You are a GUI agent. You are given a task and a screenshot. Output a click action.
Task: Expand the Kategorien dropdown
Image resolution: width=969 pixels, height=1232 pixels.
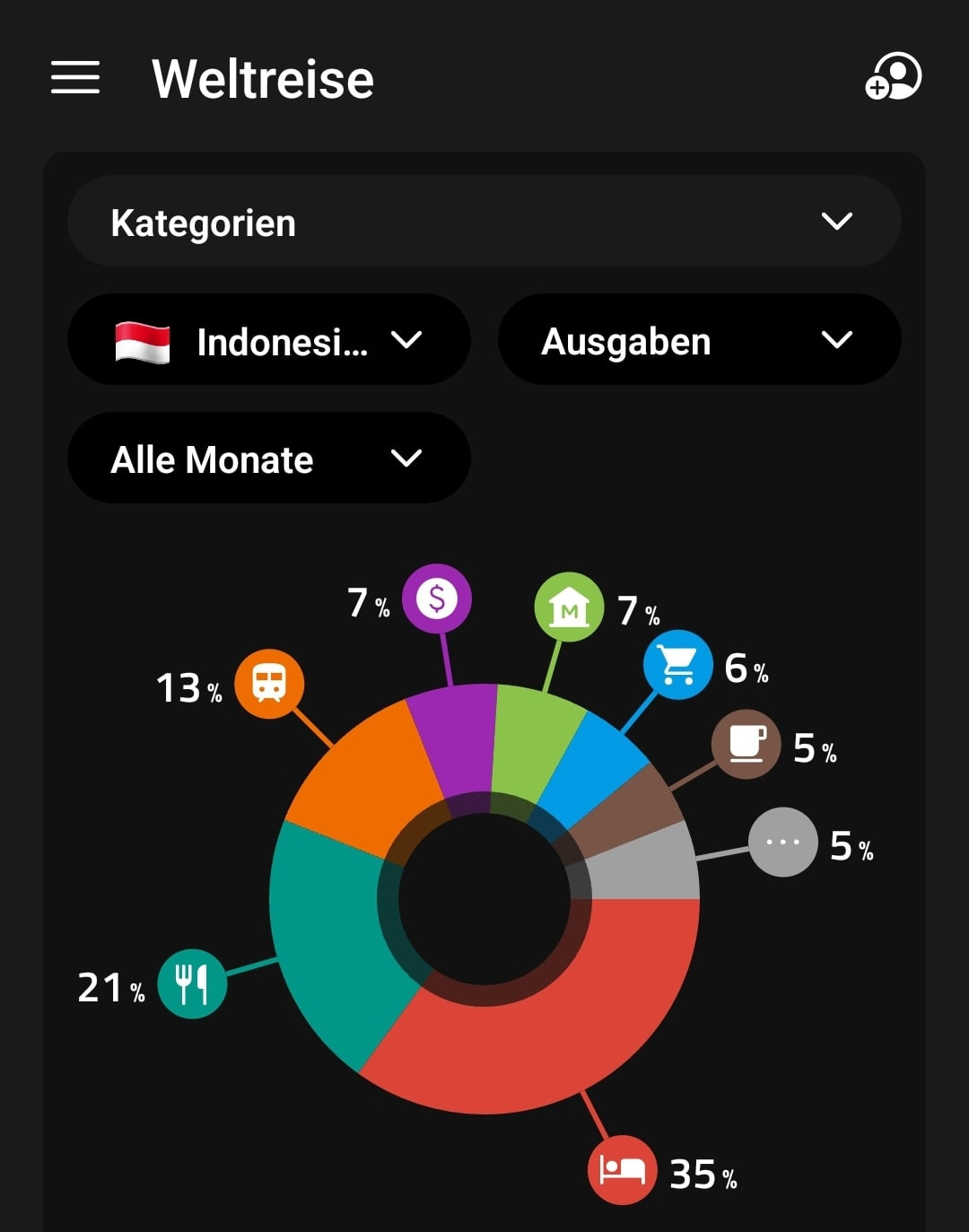[x=484, y=222]
